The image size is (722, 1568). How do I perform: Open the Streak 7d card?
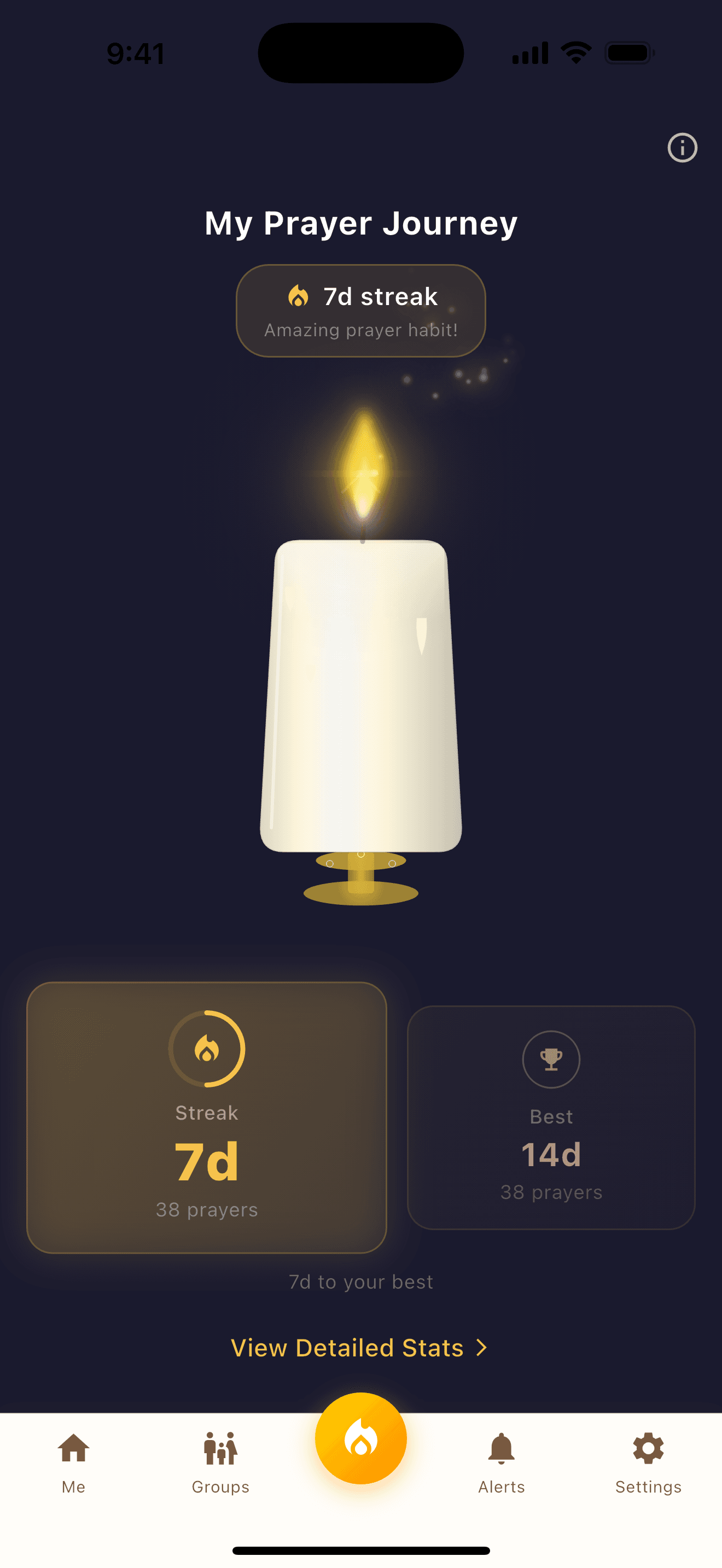(x=207, y=1117)
